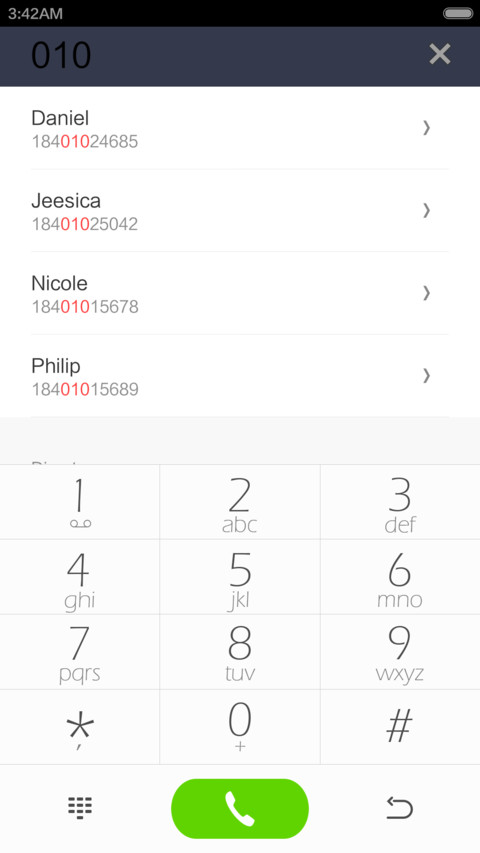Enter digit 0 on keypad

click(240, 727)
